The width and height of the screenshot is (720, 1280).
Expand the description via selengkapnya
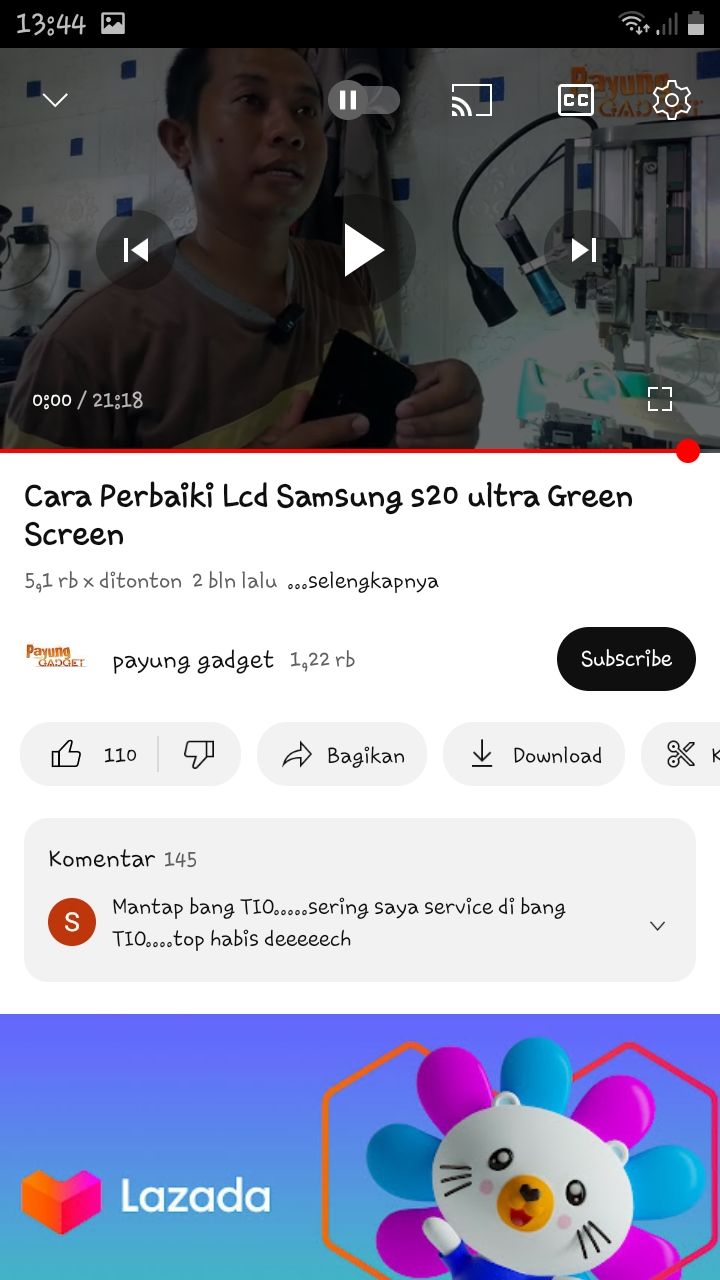[370, 580]
